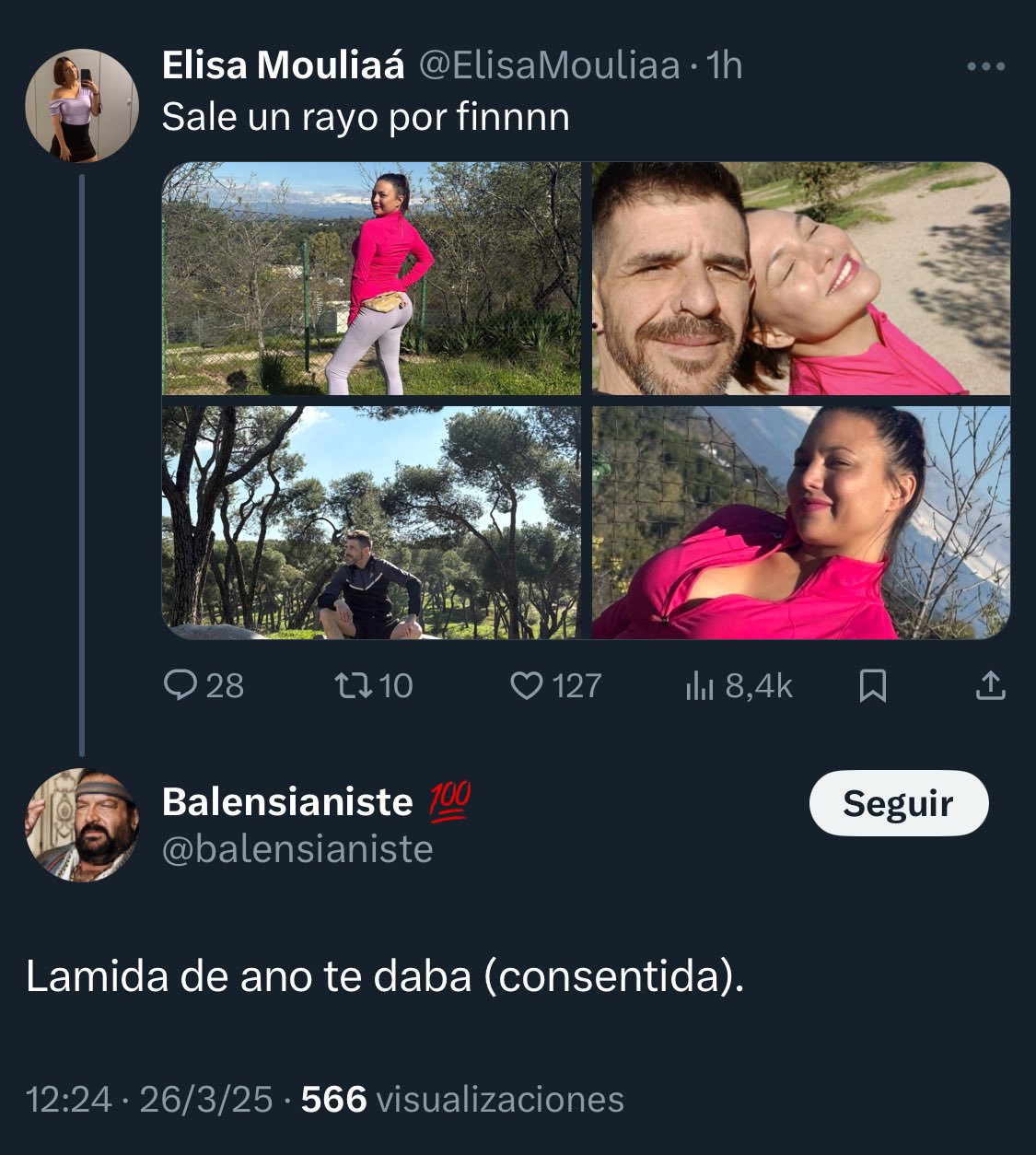Follow Balensianiste with the Seguir button
The height and width of the screenshot is (1155, 1036).
coord(898,803)
